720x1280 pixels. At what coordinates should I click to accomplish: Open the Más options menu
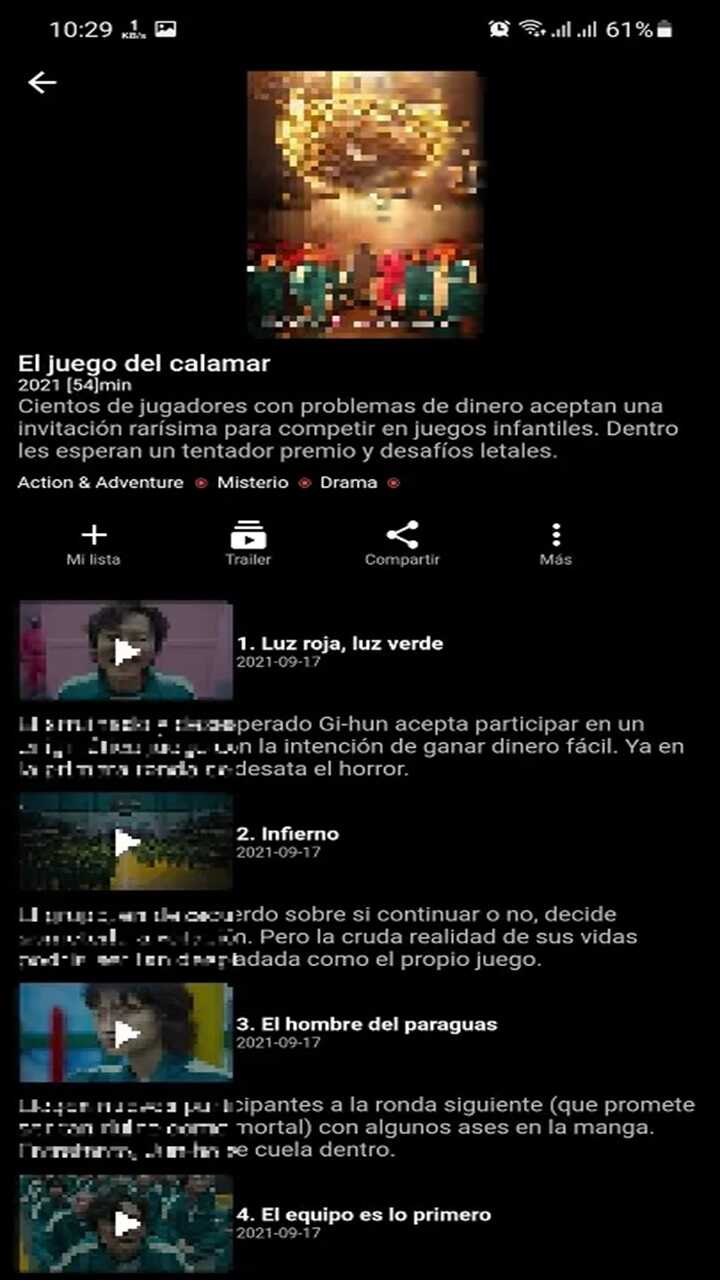coord(556,544)
